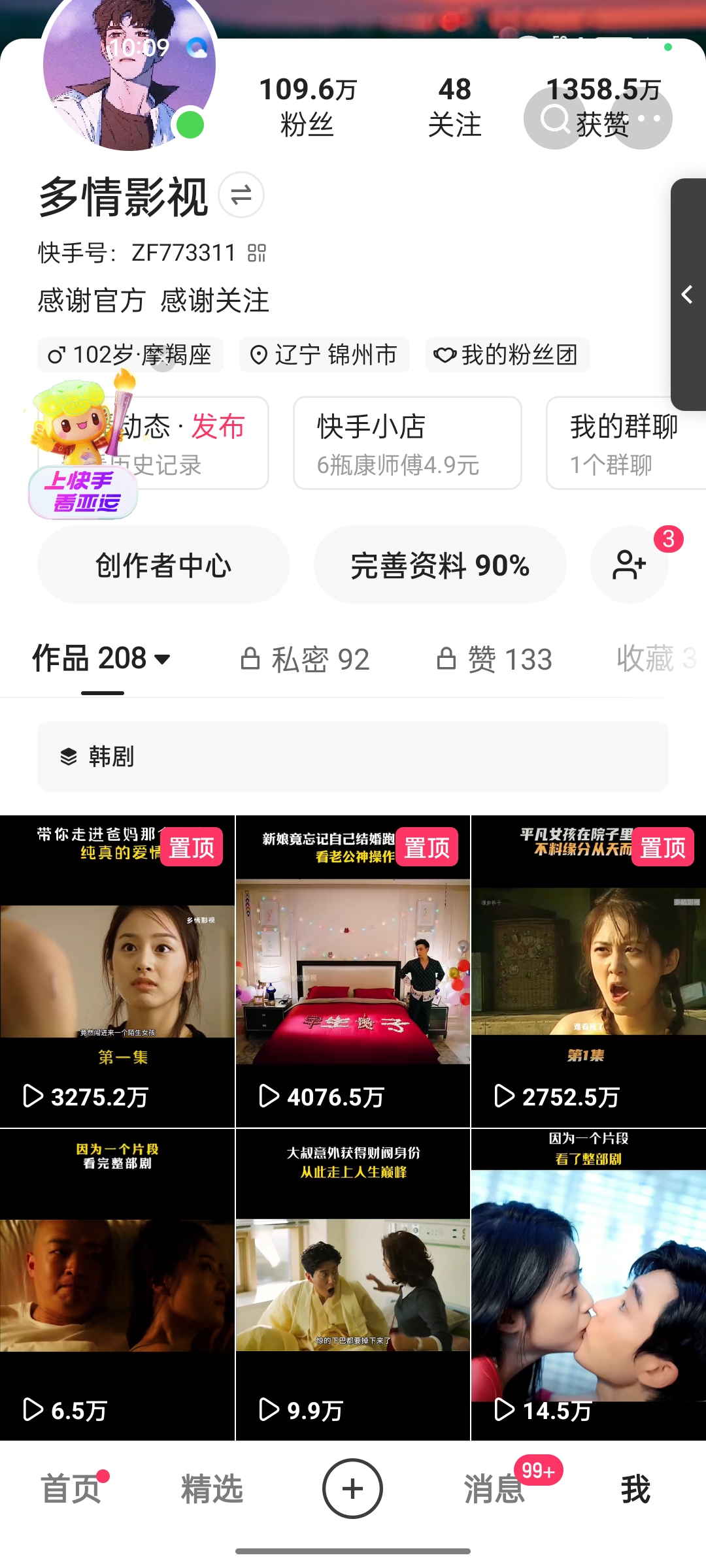Viewport: 706px width, 1568px height.
Task: Play the video with 9.9万 views
Action: [x=353, y=1284]
